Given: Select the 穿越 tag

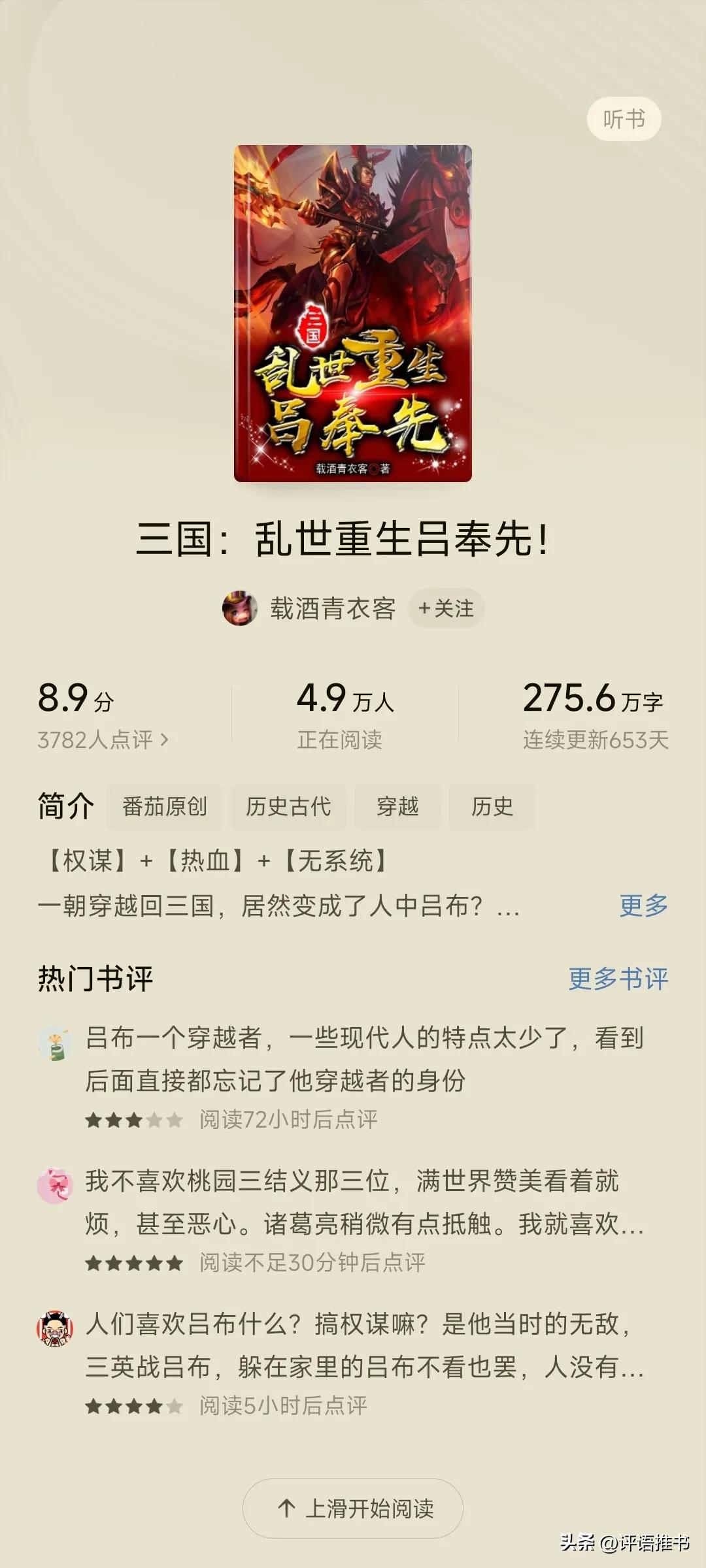Looking at the screenshot, I should [397, 807].
